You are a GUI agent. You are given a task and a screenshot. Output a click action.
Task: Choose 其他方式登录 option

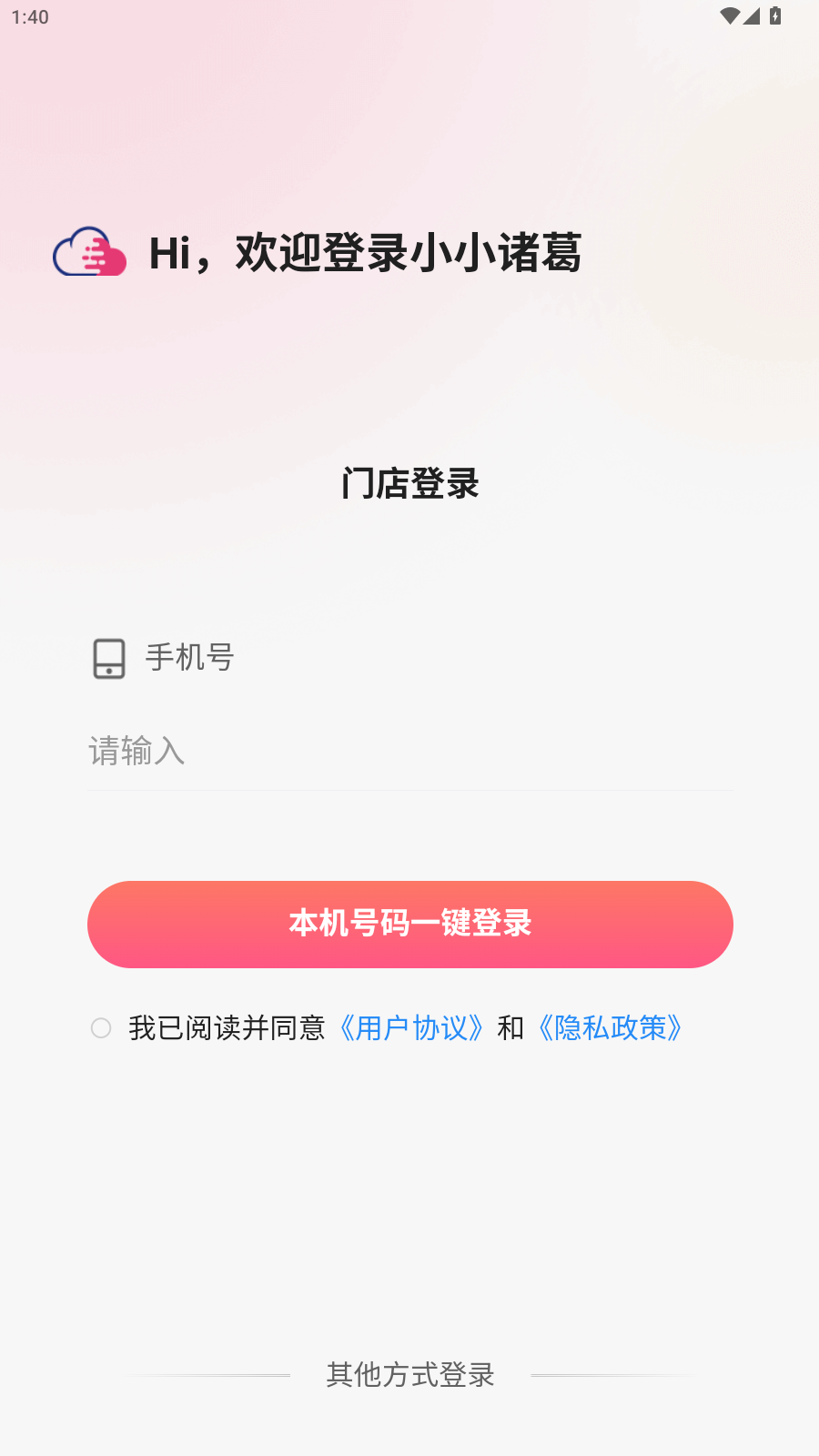(409, 1374)
